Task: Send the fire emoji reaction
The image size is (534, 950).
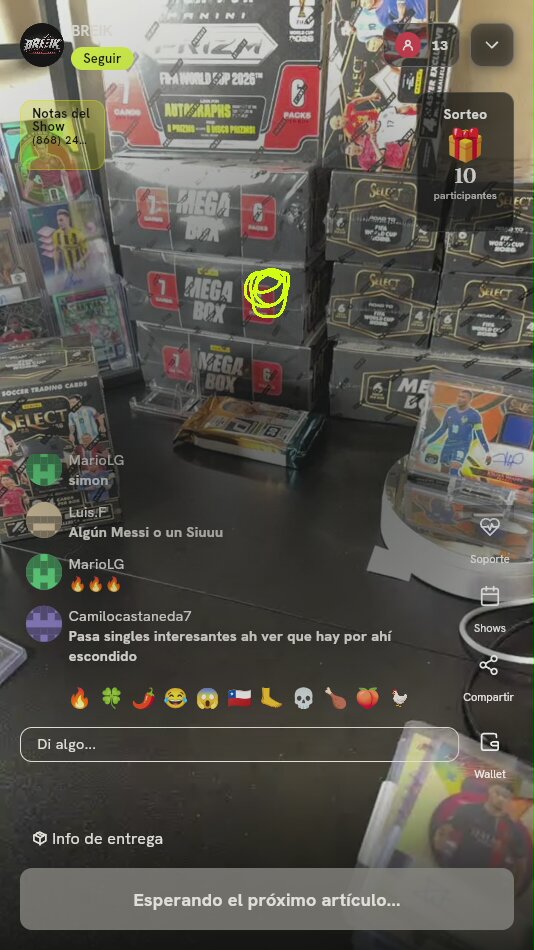Action: coord(79,698)
